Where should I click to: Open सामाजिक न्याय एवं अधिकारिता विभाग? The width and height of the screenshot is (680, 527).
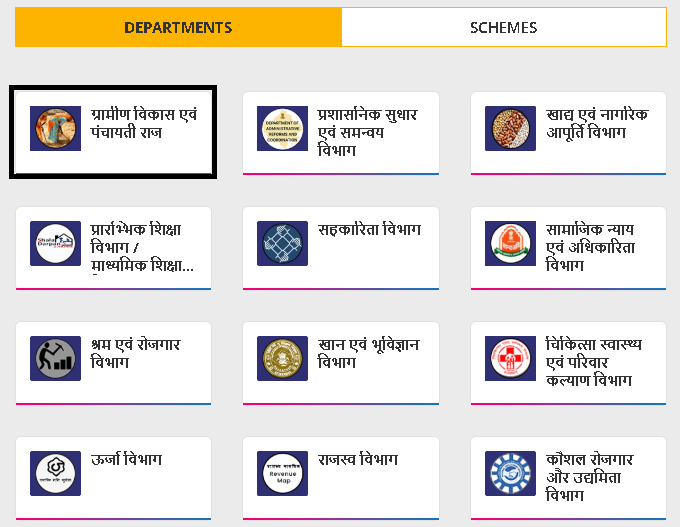click(568, 247)
